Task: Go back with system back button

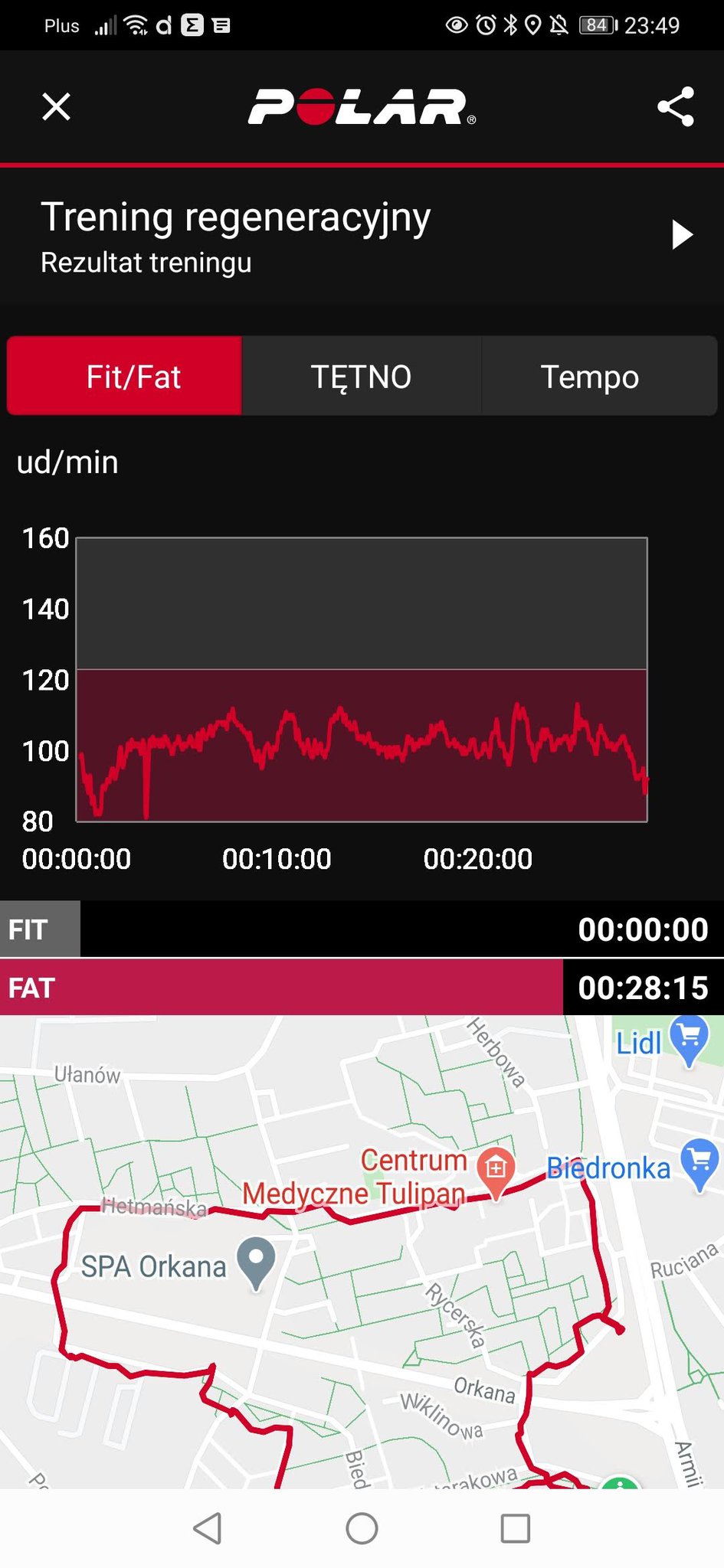Action: (208, 1528)
